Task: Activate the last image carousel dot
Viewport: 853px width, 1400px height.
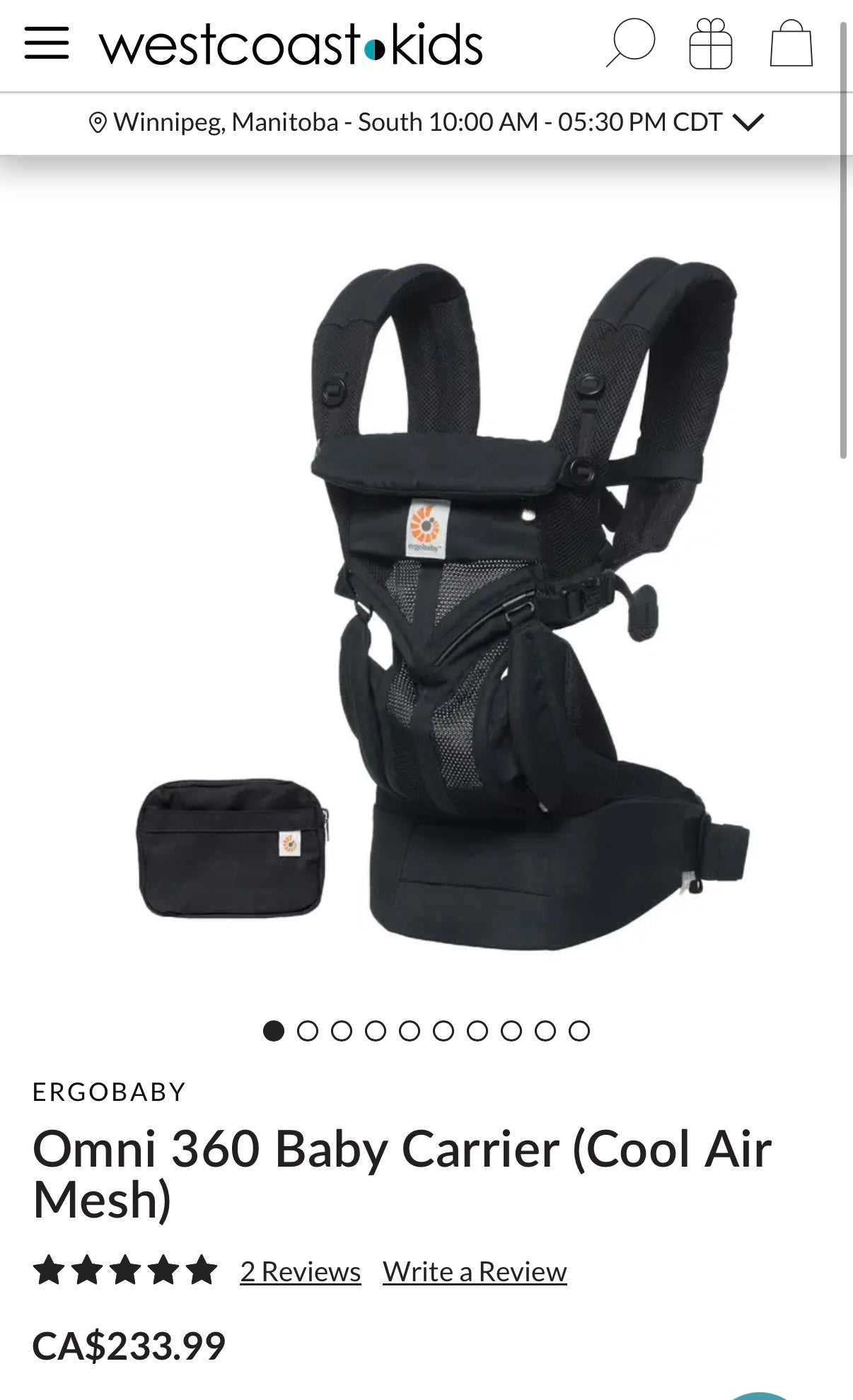Action: 580,1031
